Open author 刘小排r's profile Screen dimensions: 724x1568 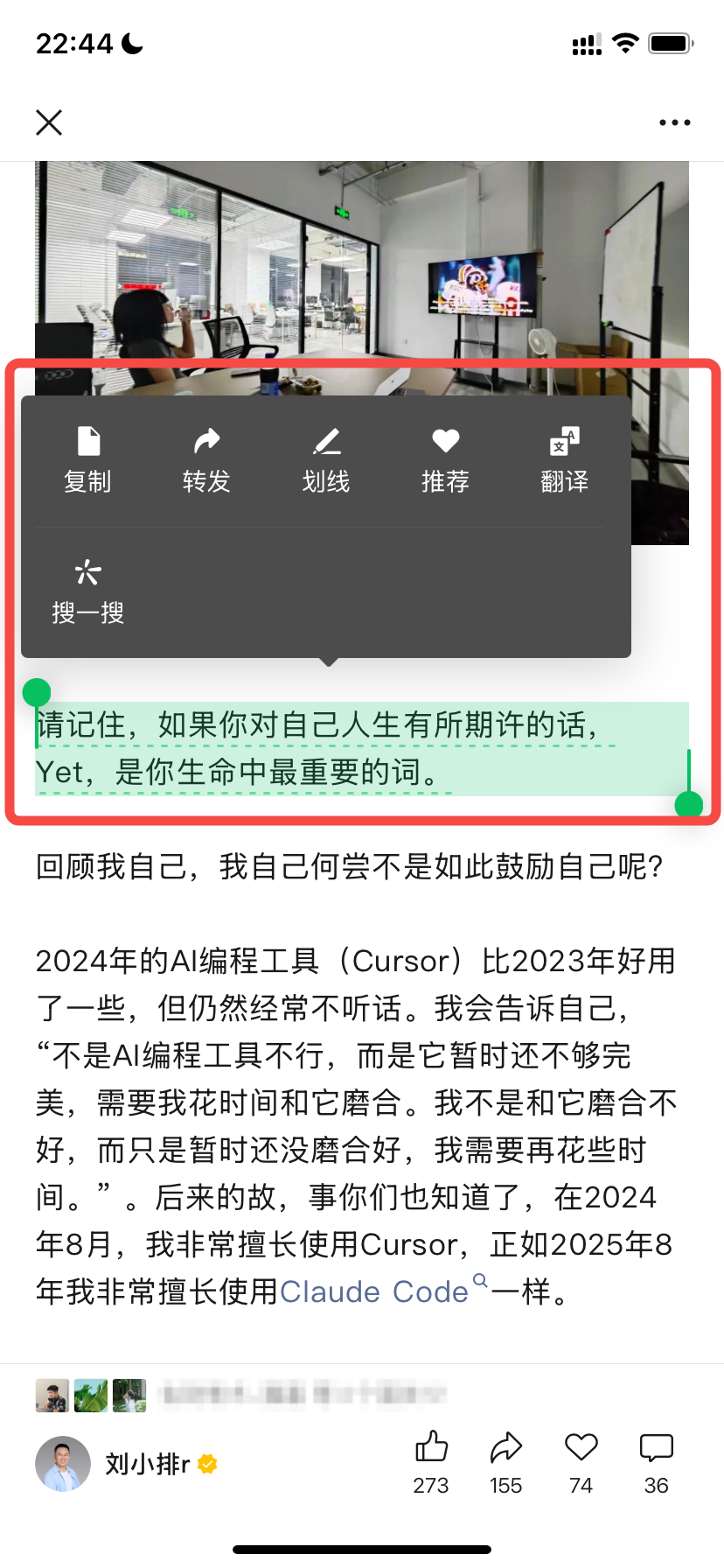tap(63, 1464)
